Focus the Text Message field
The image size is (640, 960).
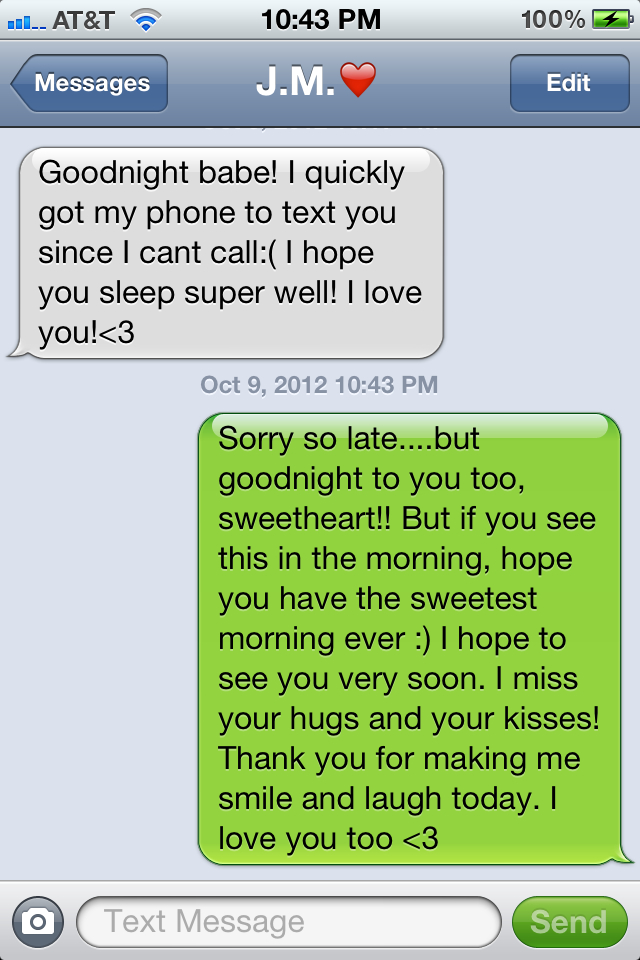click(x=288, y=921)
